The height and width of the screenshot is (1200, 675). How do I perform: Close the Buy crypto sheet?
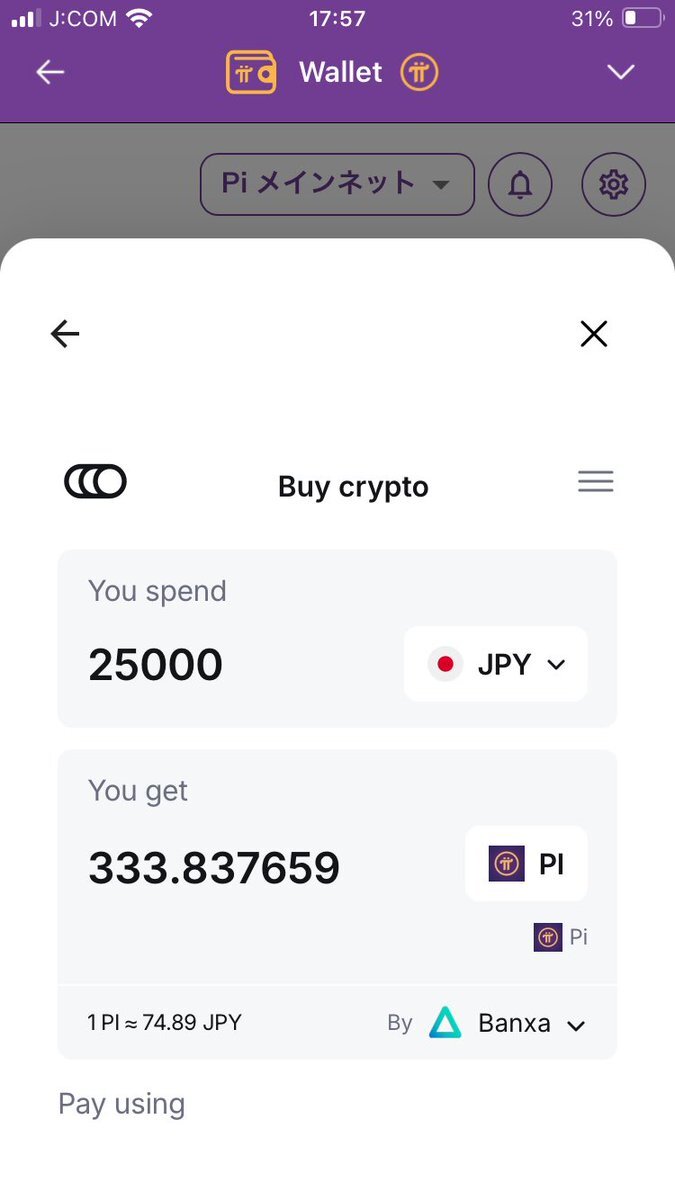pos(594,334)
